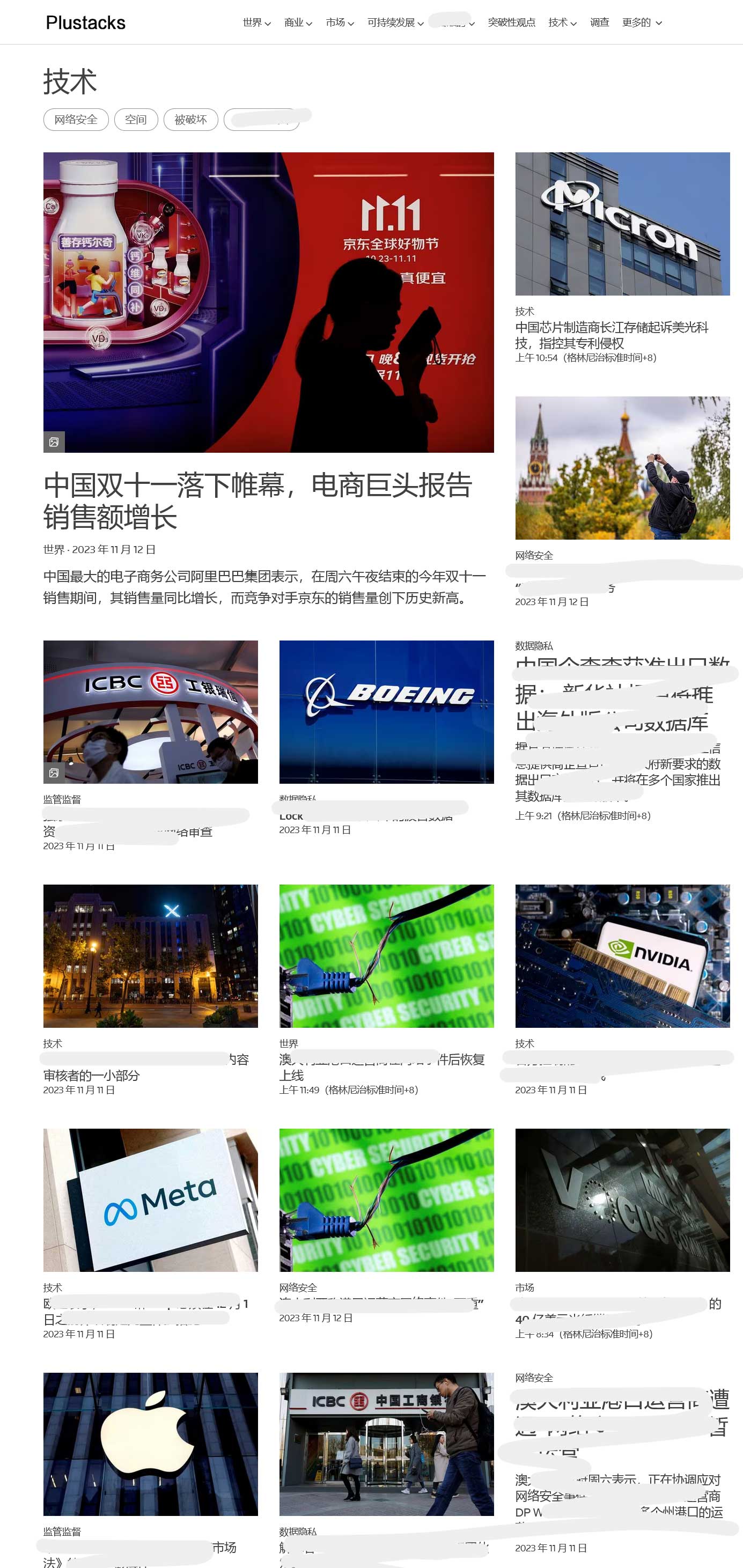Open the 市场 menu in the header
This screenshot has width=743, height=1568.
340,23
